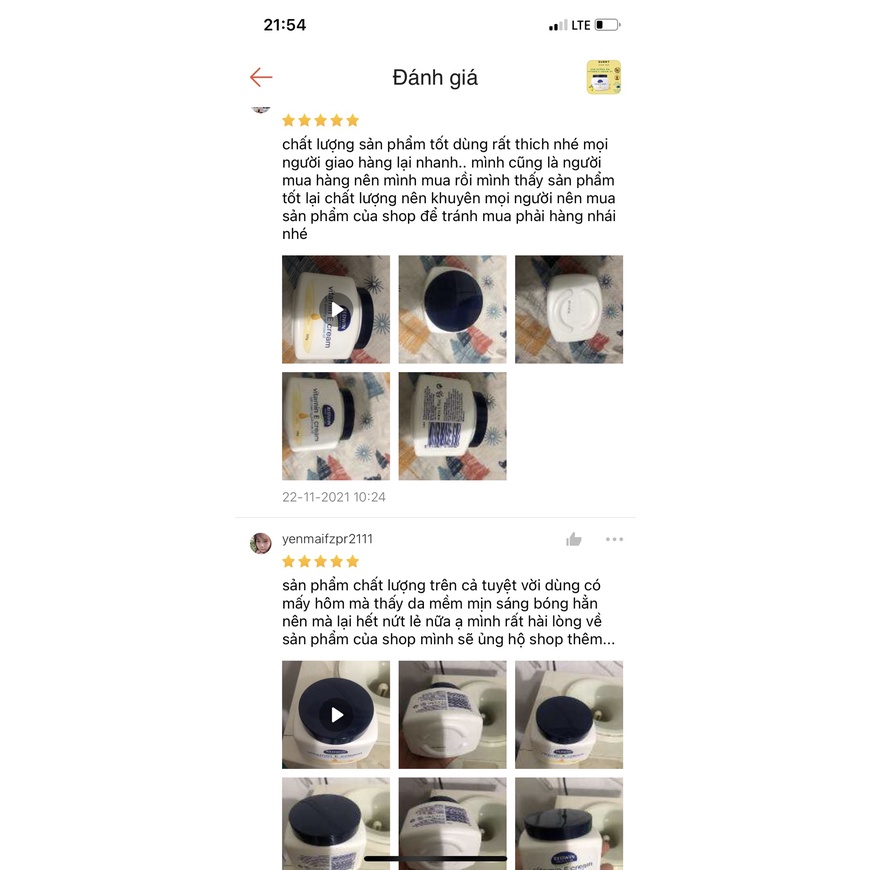Go back using the red arrow
This screenshot has height=870, width=870.
[x=261, y=77]
